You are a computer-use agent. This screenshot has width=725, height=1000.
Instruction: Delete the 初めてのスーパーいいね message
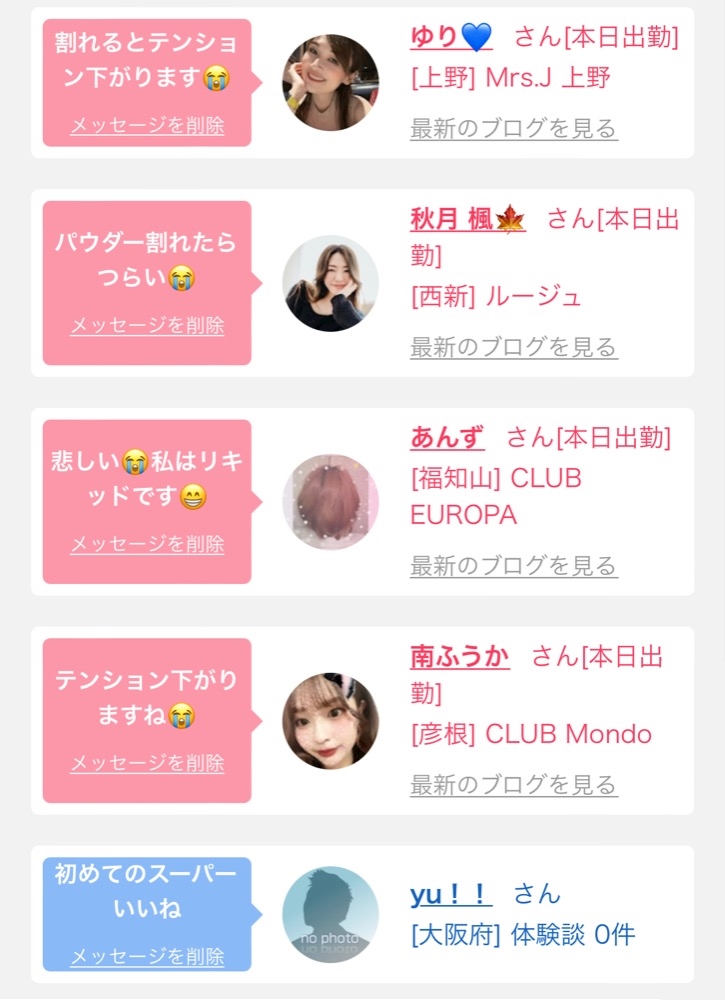point(147,956)
